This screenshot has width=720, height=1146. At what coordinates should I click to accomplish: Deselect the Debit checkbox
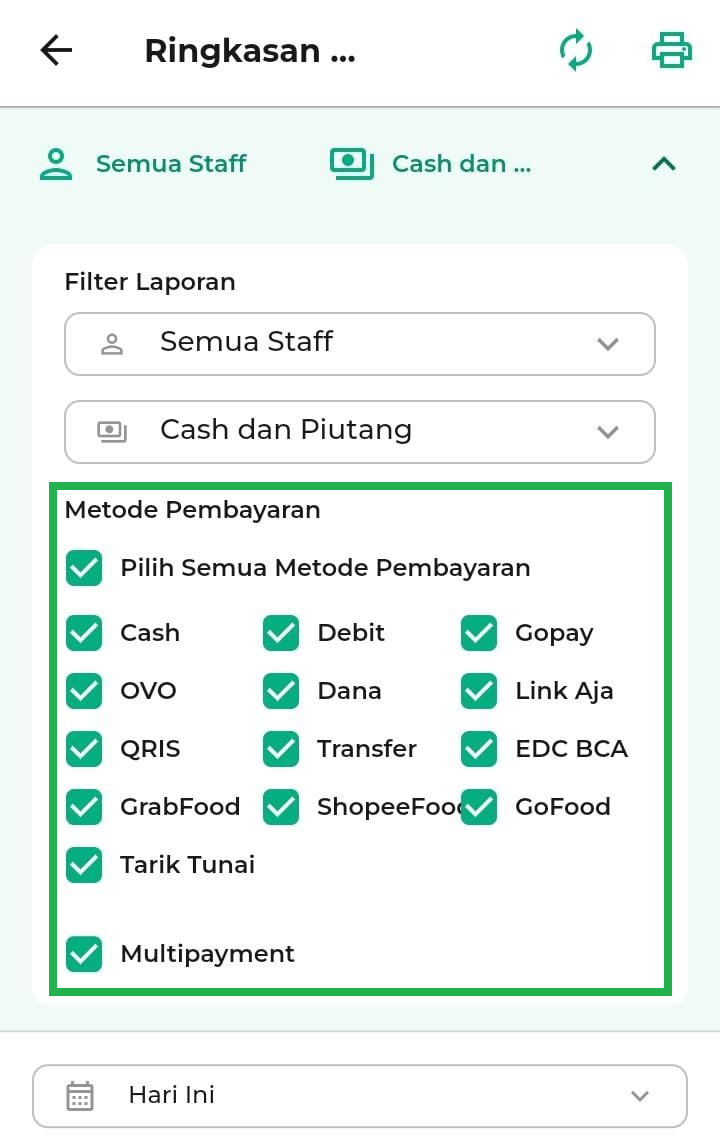[x=281, y=633]
